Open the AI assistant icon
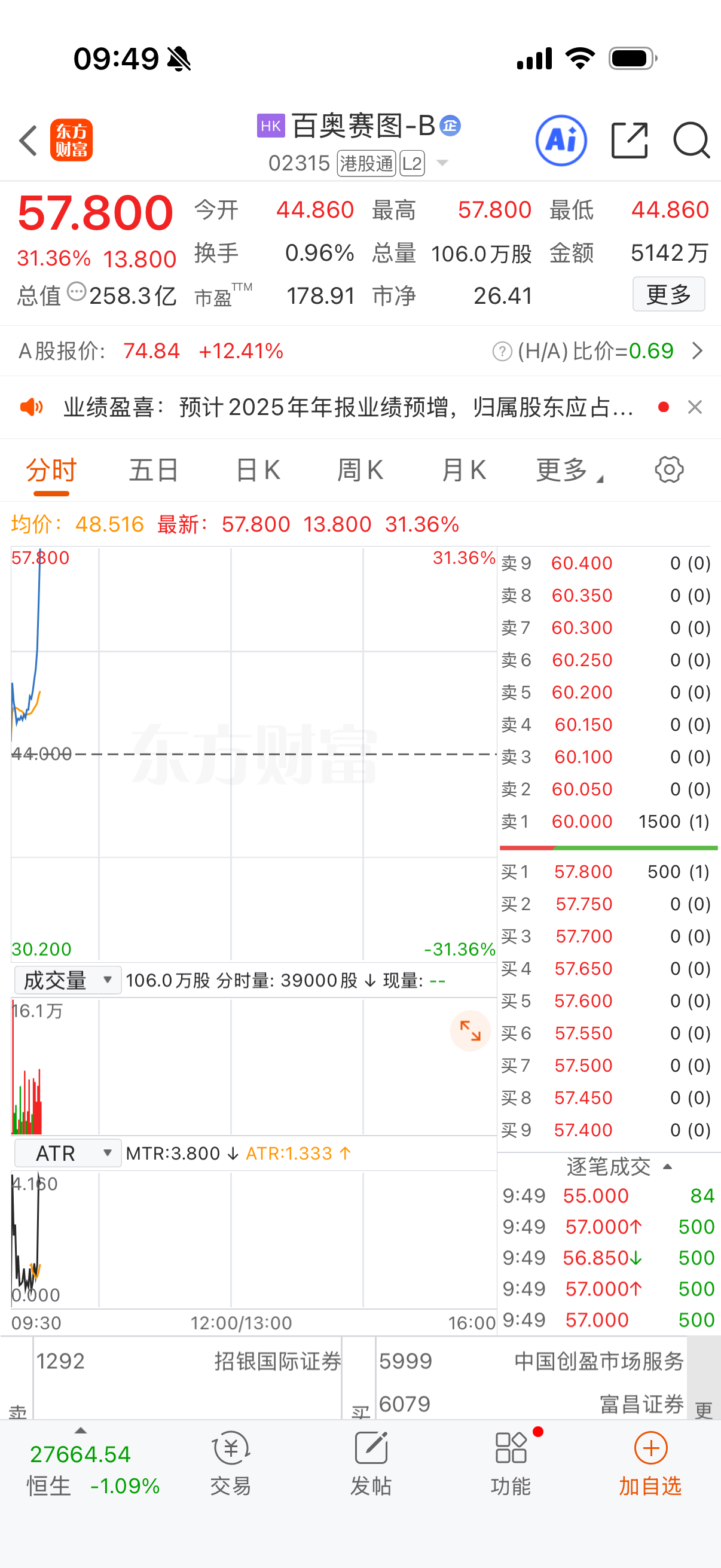721x1568 pixels. [x=560, y=141]
